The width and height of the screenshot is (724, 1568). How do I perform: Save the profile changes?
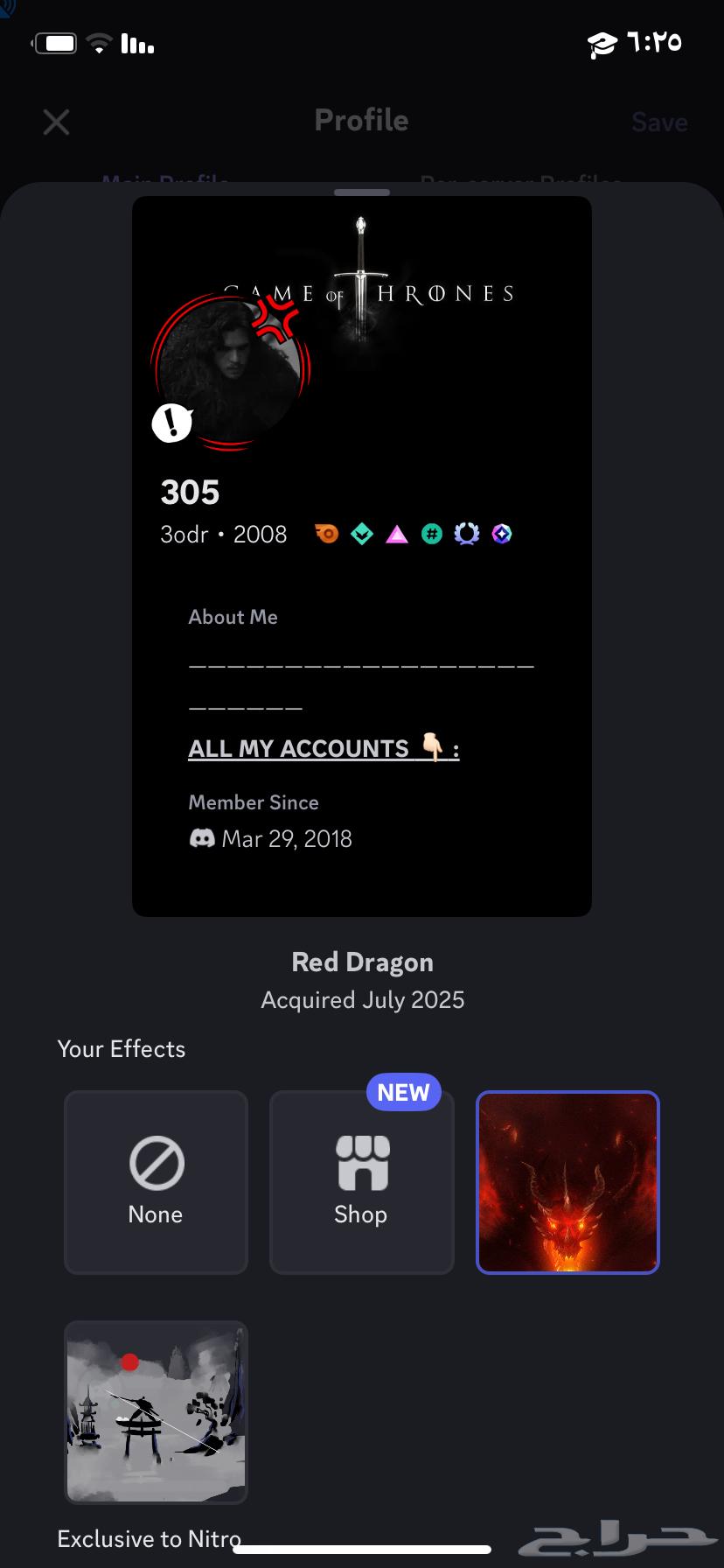pyautogui.click(x=659, y=122)
